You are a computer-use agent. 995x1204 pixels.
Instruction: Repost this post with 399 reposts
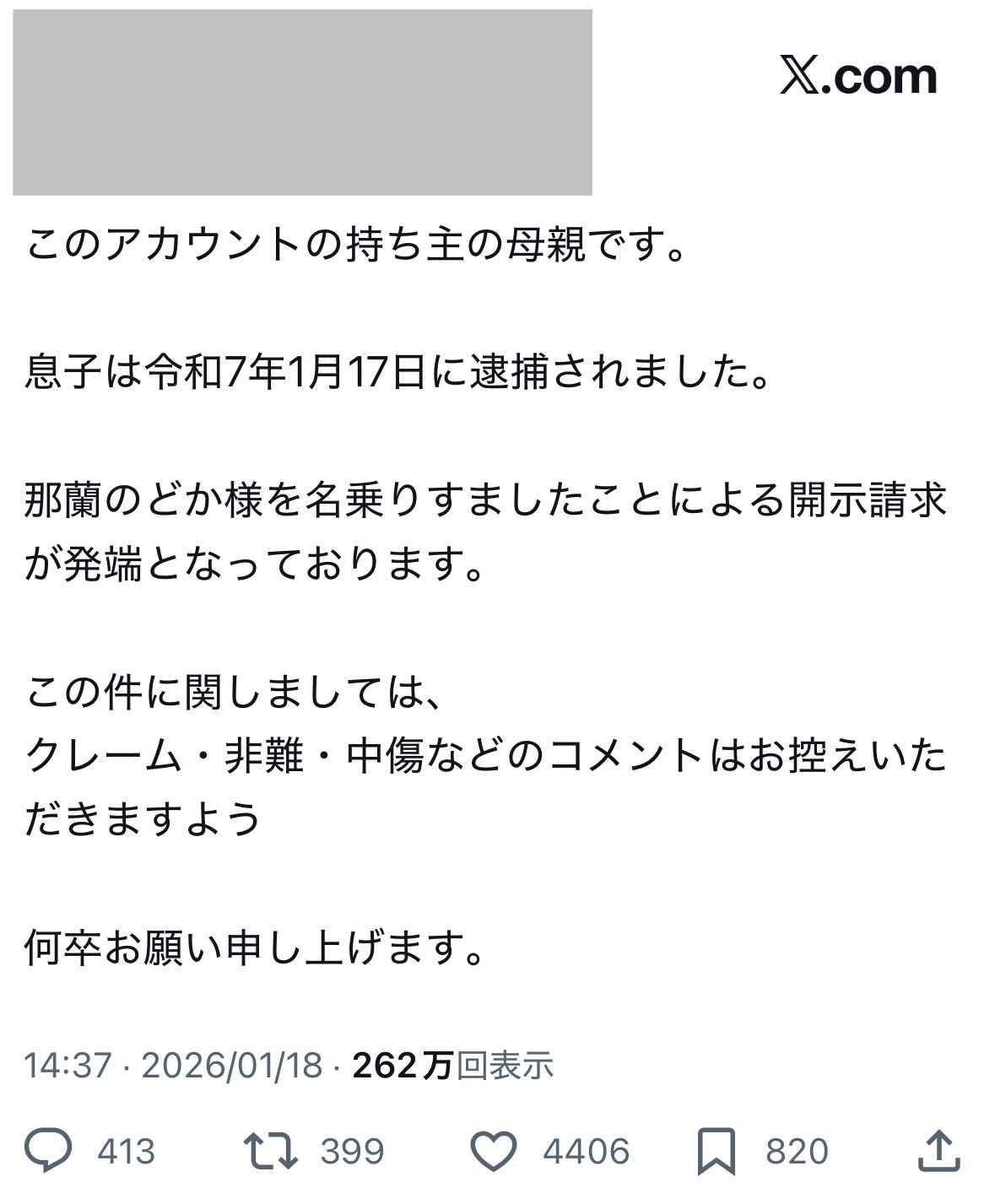[x=270, y=1150]
